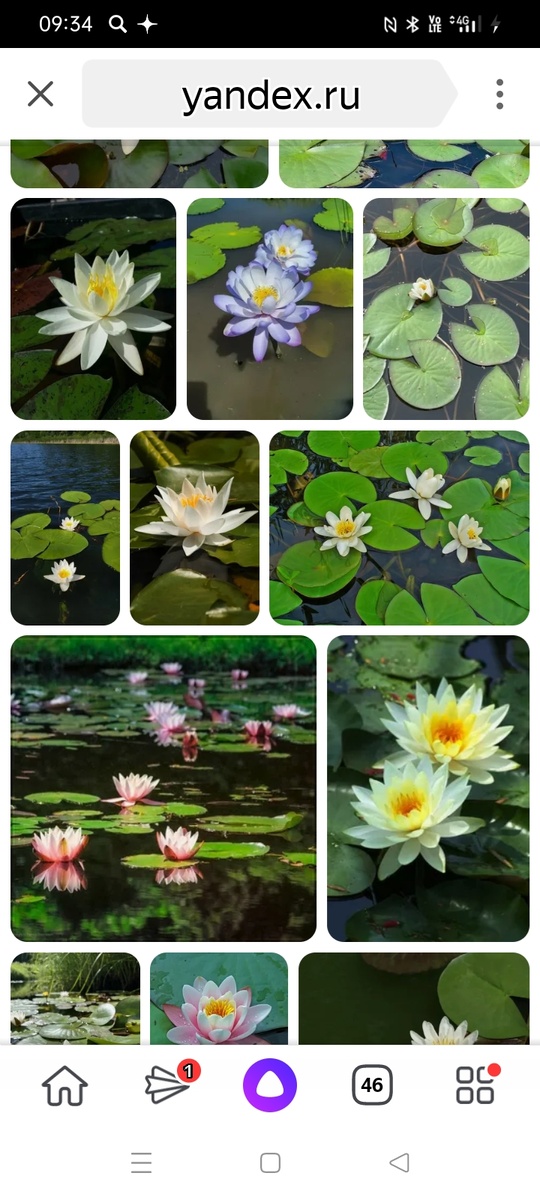The width and height of the screenshot is (540, 1200).
Task: Show the 46 open tabs
Action: pos(372,1085)
